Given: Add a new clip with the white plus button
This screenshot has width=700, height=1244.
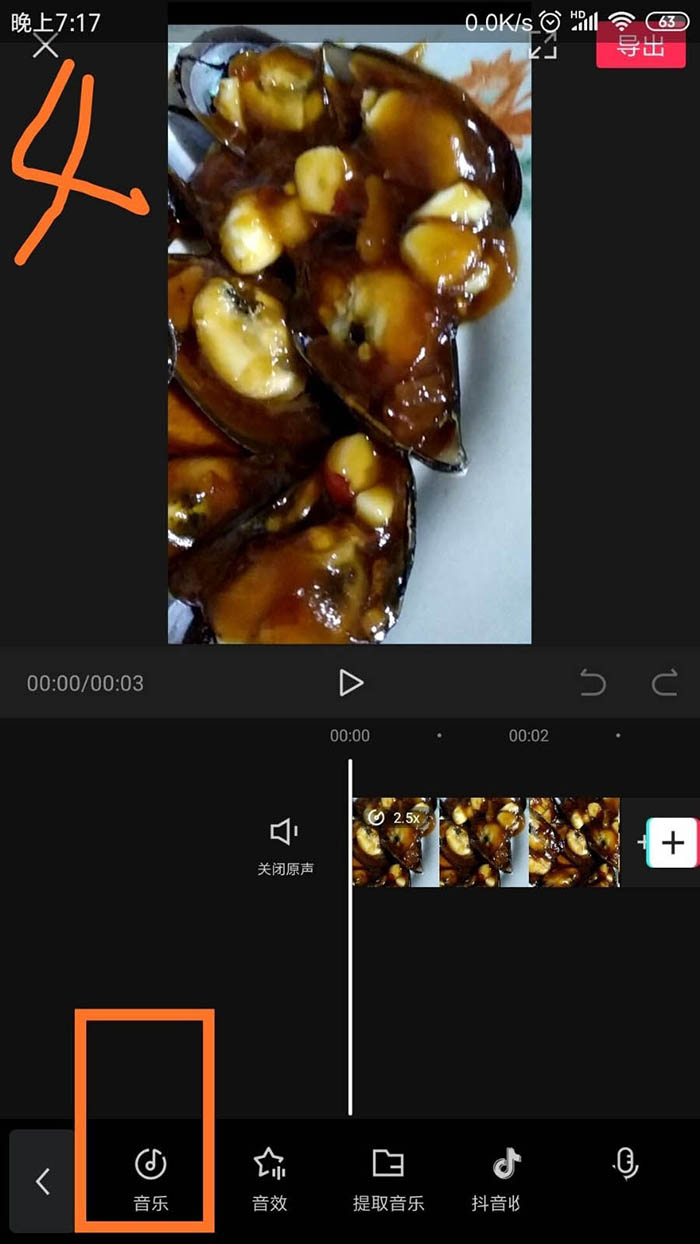Looking at the screenshot, I should [x=672, y=842].
